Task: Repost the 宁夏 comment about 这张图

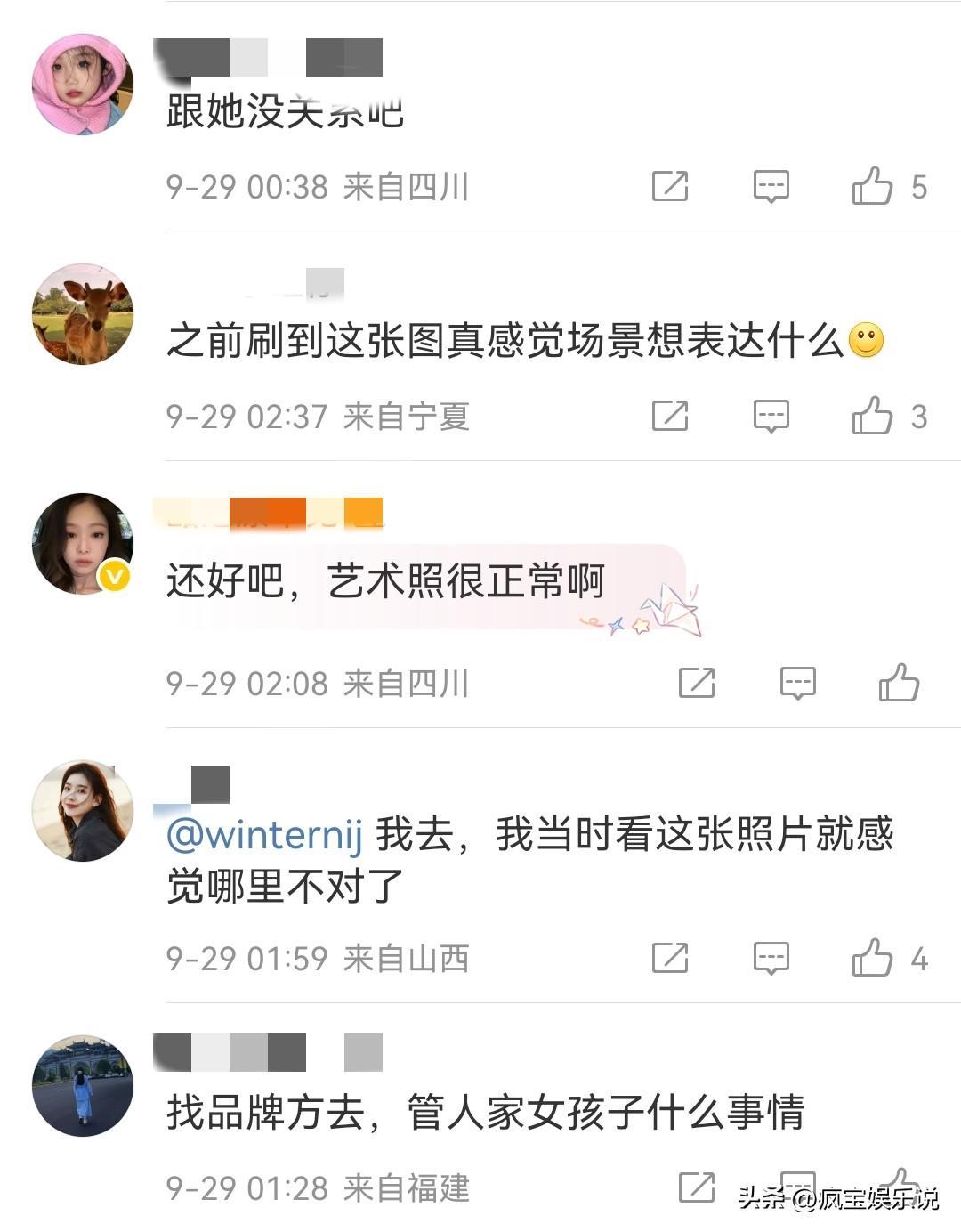Action: pos(669,416)
